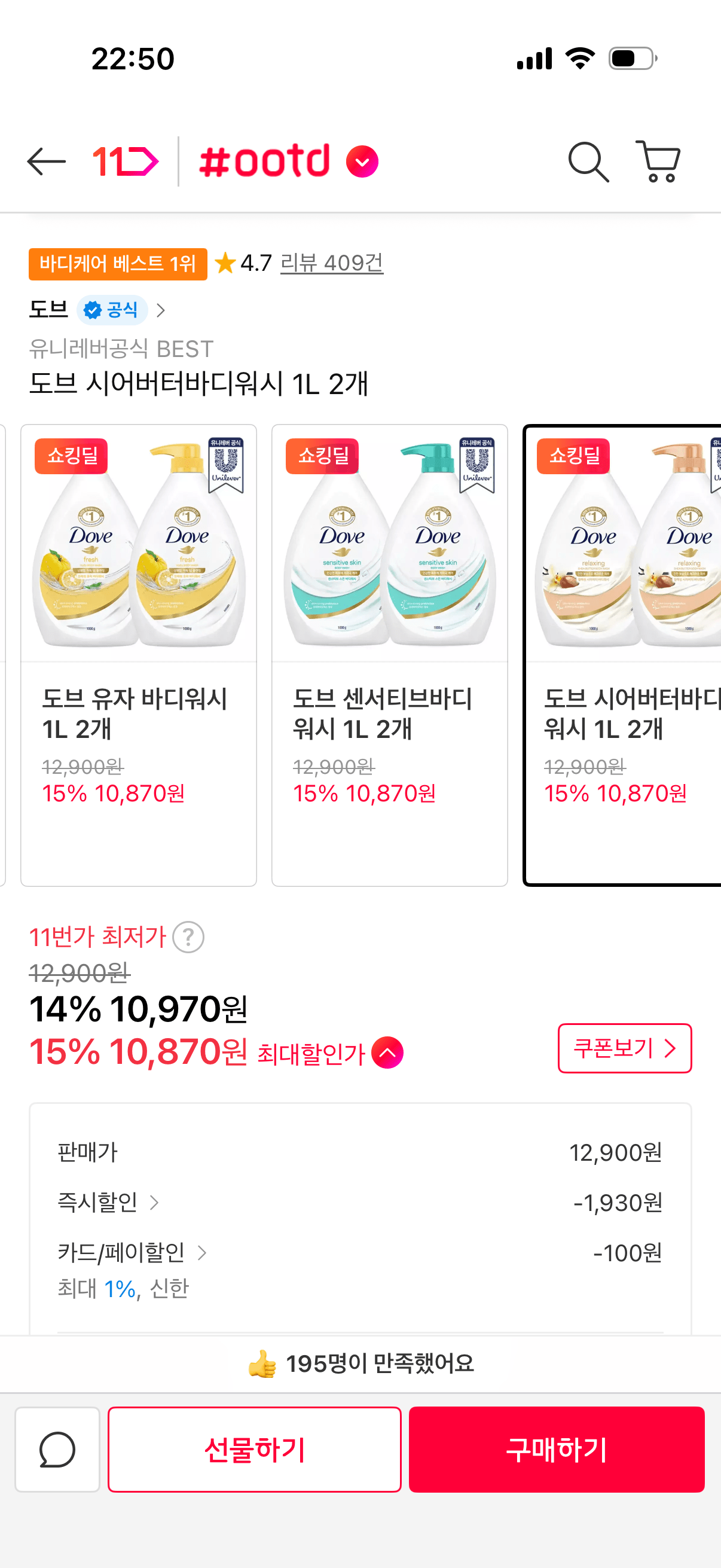Expand the 카드/페이할인 discount details

point(203,1253)
